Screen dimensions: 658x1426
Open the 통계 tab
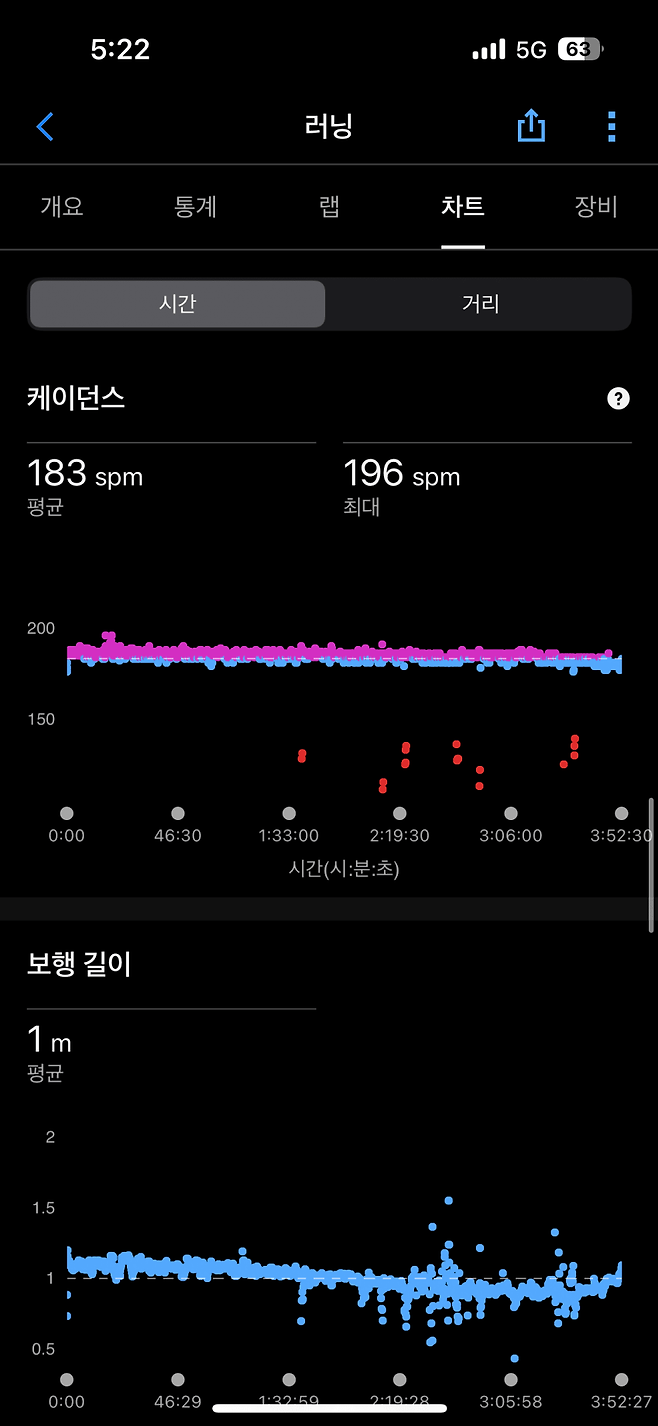(x=195, y=207)
